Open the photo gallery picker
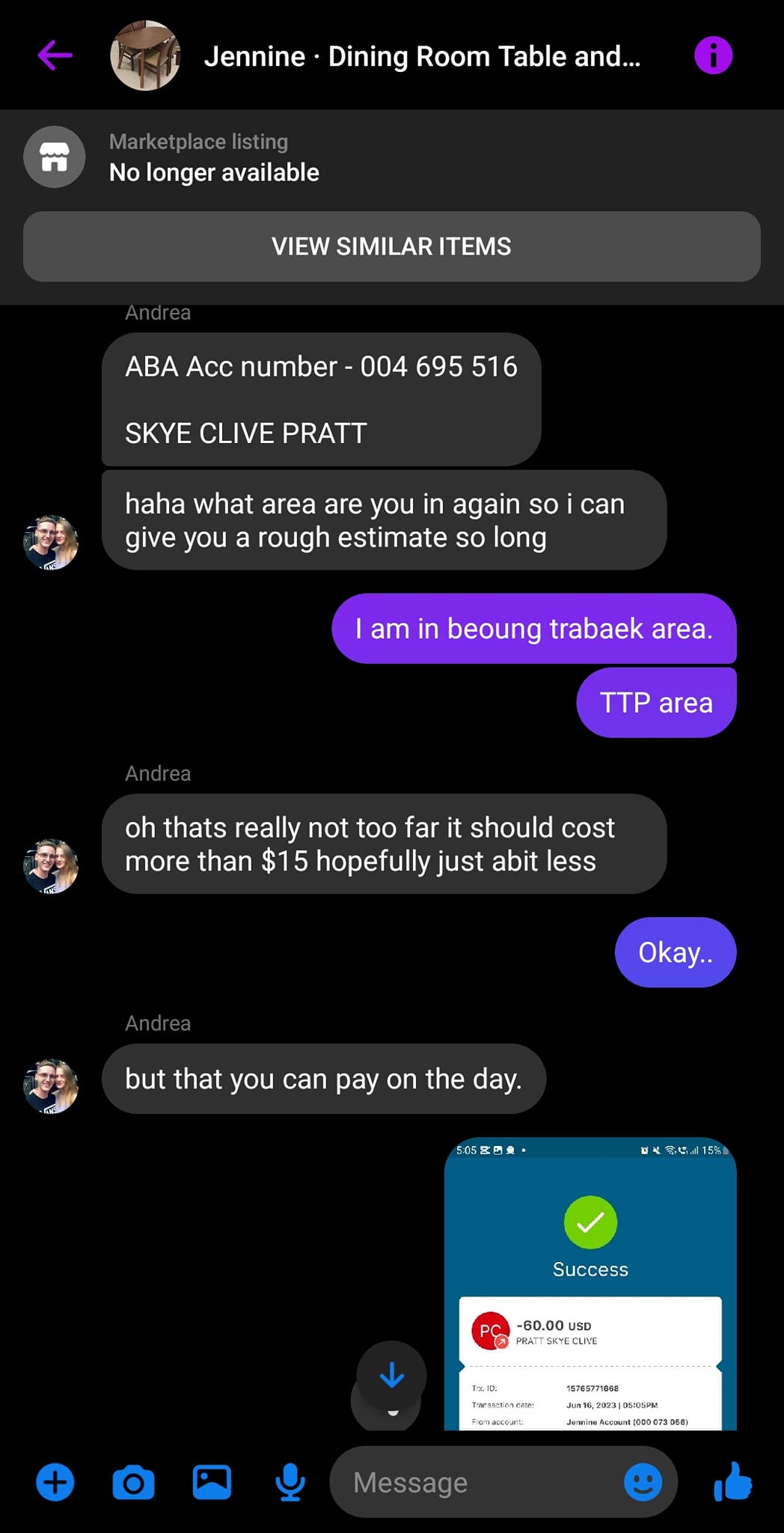 [212, 1482]
